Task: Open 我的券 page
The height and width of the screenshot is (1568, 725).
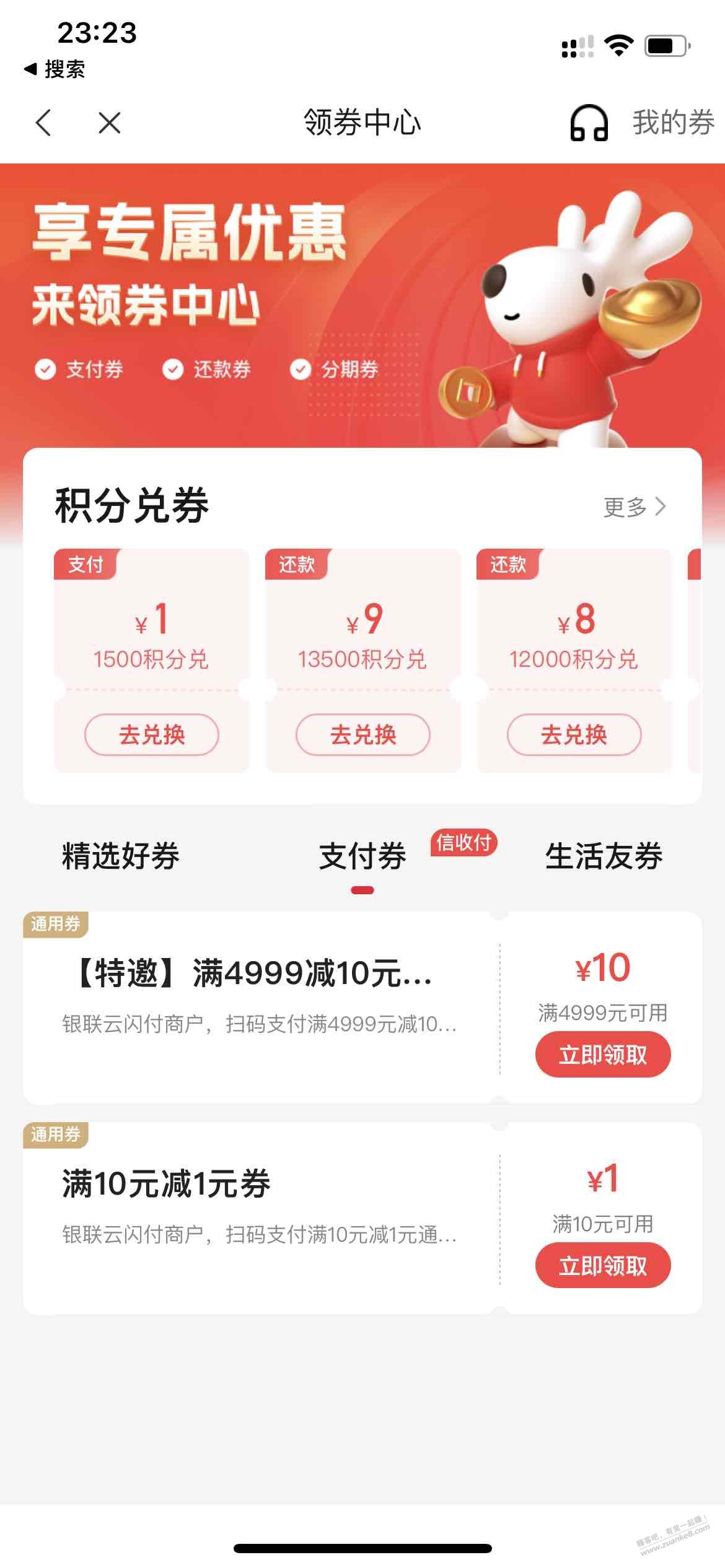Action: pos(673,123)
